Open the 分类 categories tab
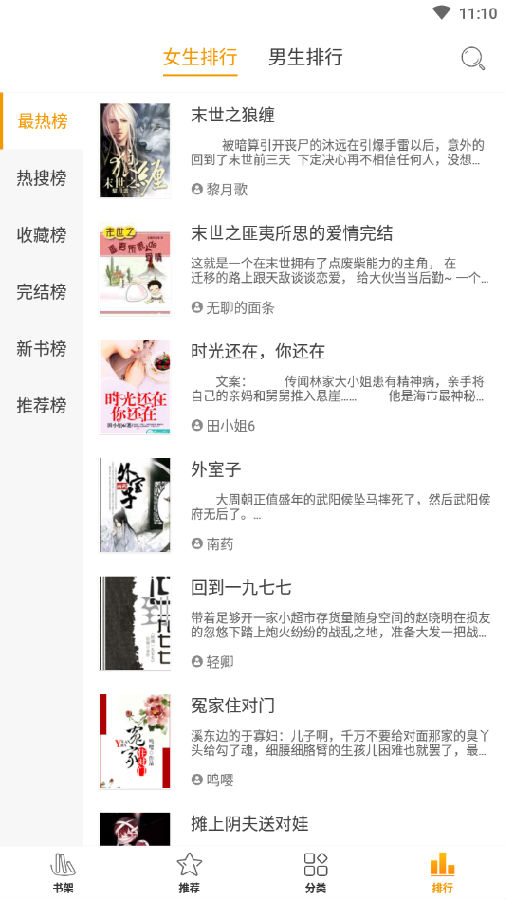The image size is (506, 900). [316, 873]
